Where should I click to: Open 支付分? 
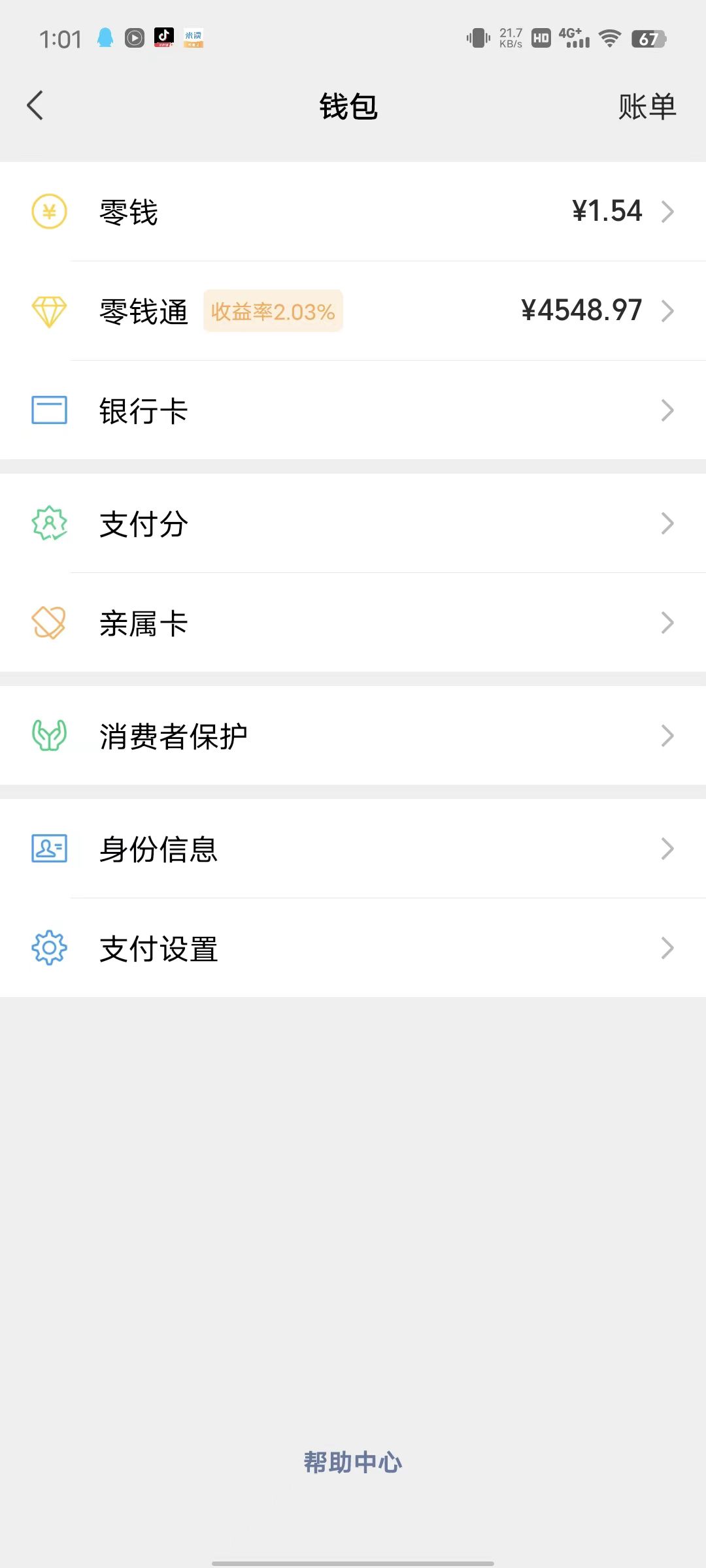(x=353, y=523)
